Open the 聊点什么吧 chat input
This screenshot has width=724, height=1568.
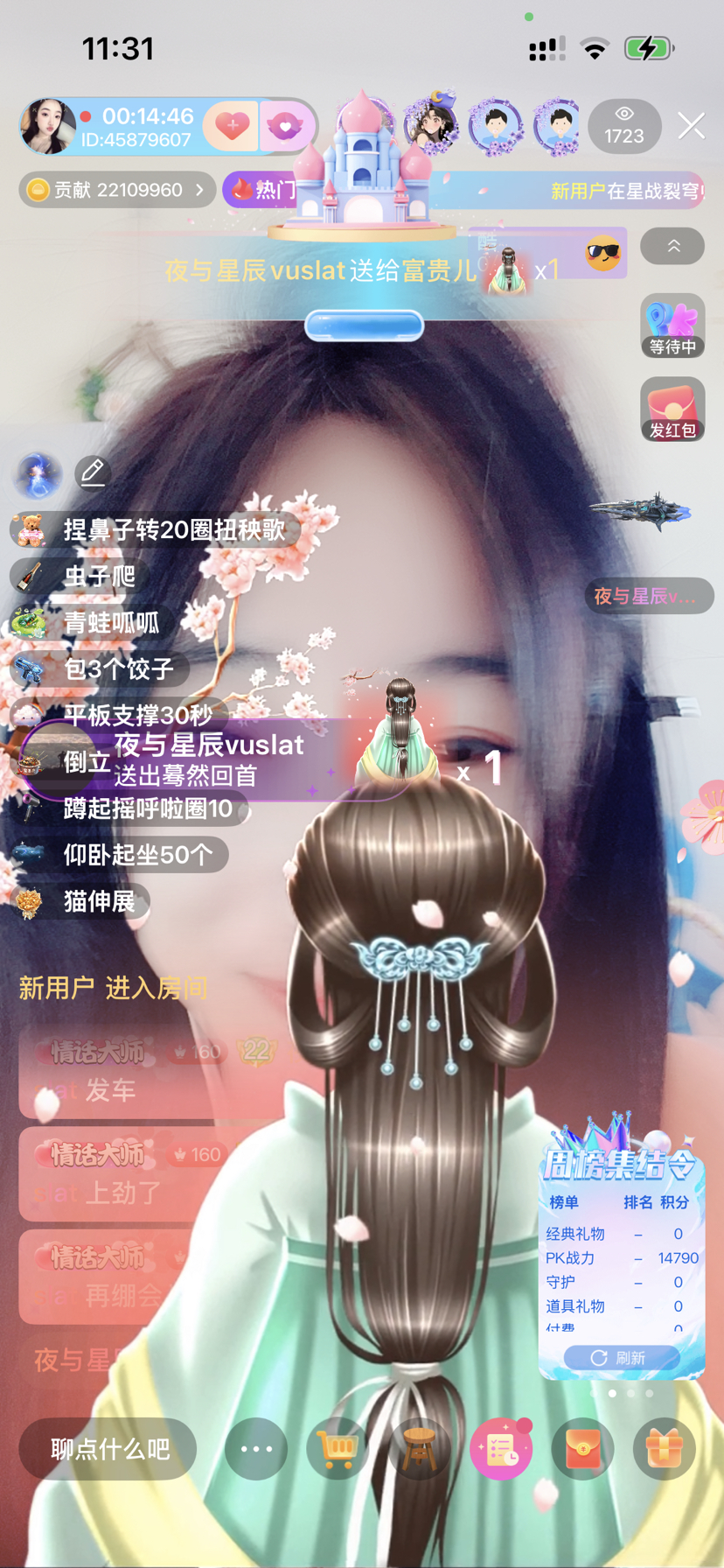coord(108,1449)
